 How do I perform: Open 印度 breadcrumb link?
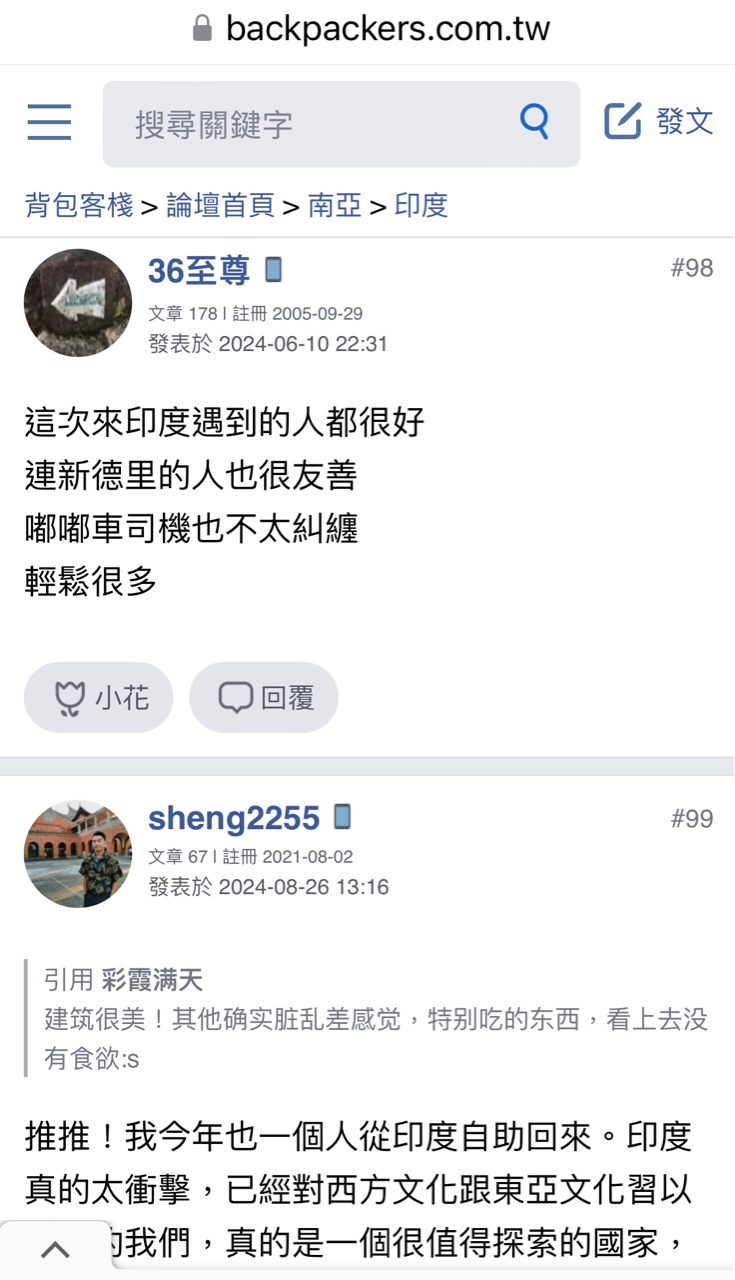[421, 206]
